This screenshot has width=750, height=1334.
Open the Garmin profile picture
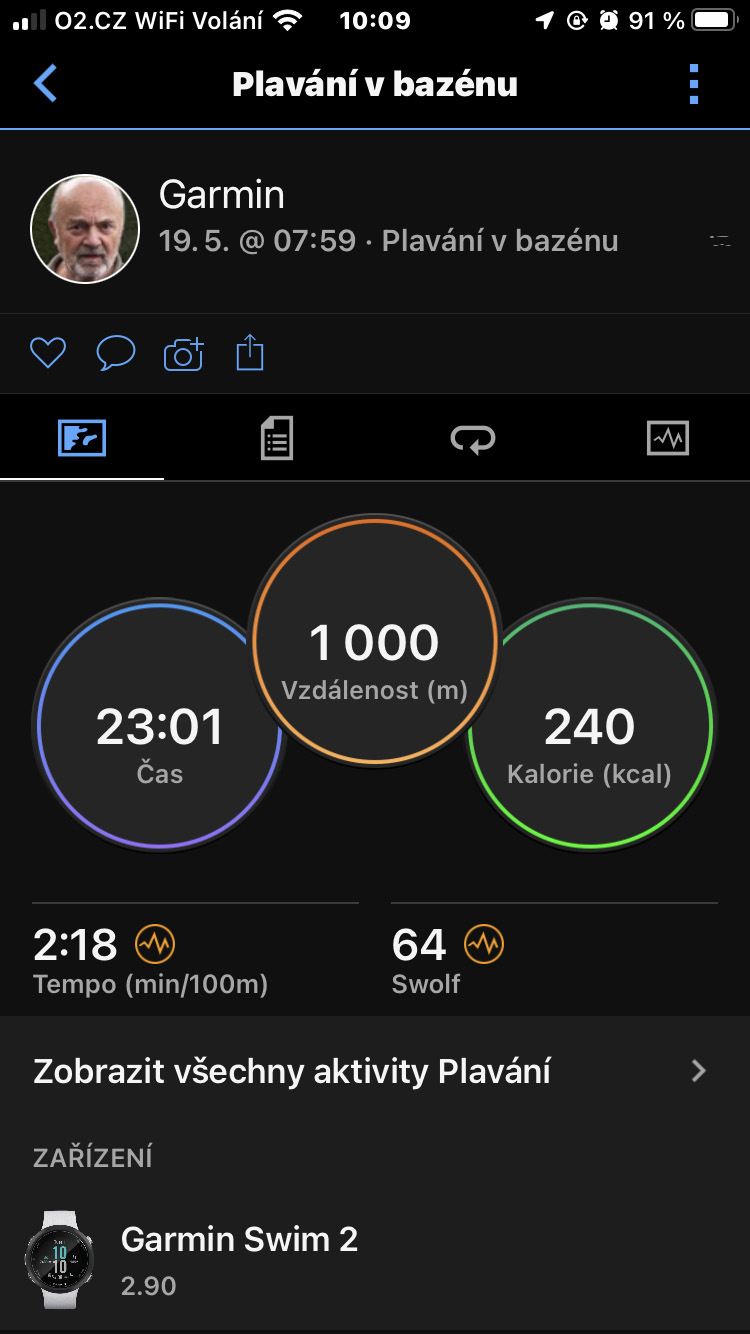tap(85, 229)
